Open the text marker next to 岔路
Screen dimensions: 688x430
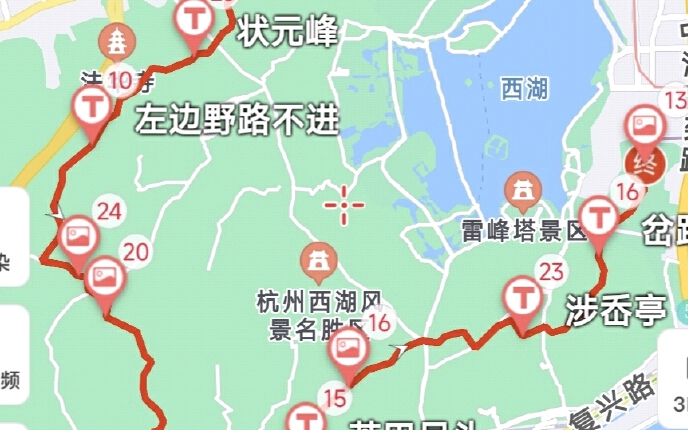click(x=598, y=216)
